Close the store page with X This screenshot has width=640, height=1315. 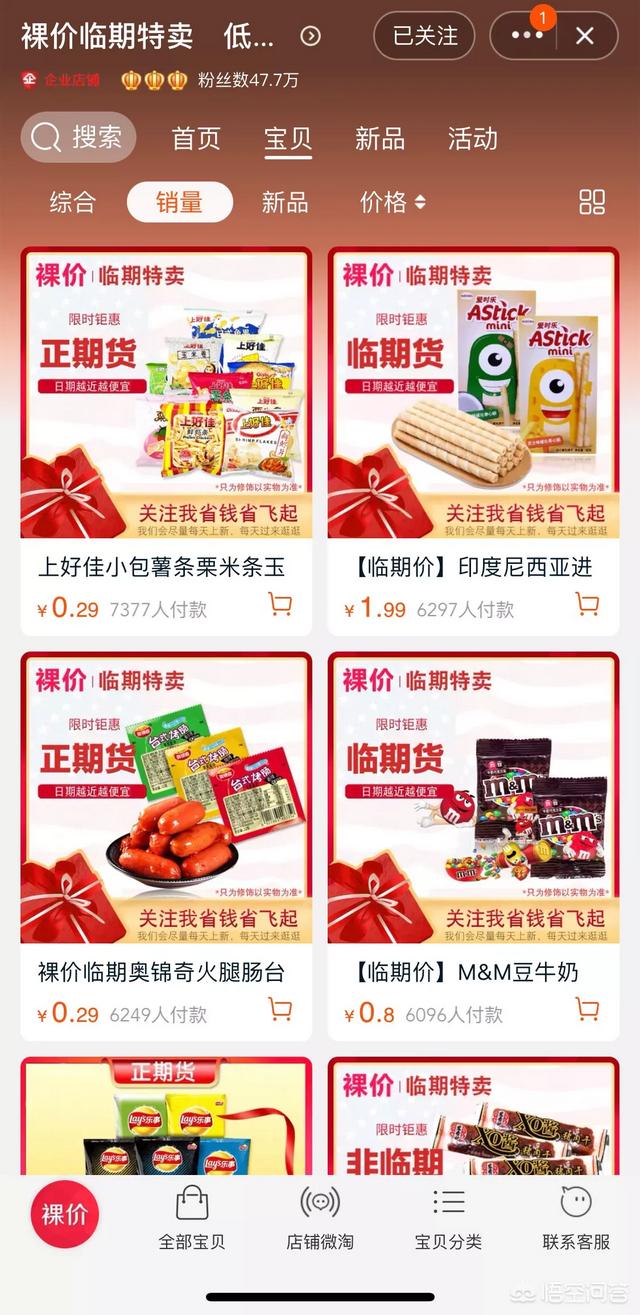coord(585,36)
